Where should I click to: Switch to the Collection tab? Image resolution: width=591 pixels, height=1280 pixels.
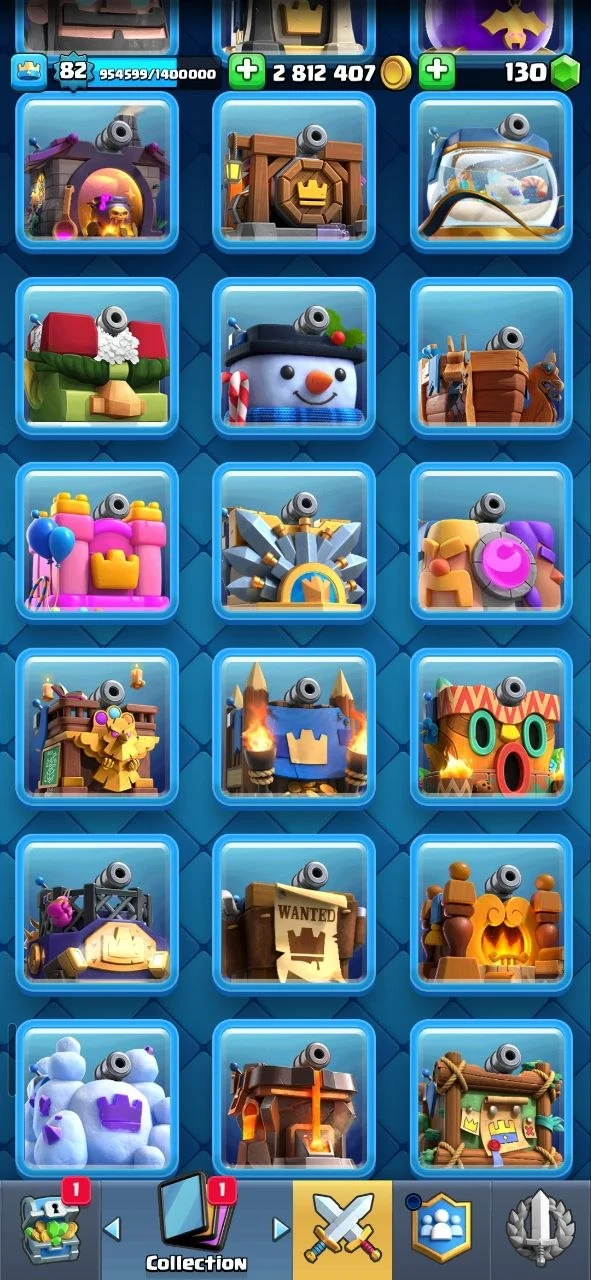pyautogui.click(x=196, y=1230)
